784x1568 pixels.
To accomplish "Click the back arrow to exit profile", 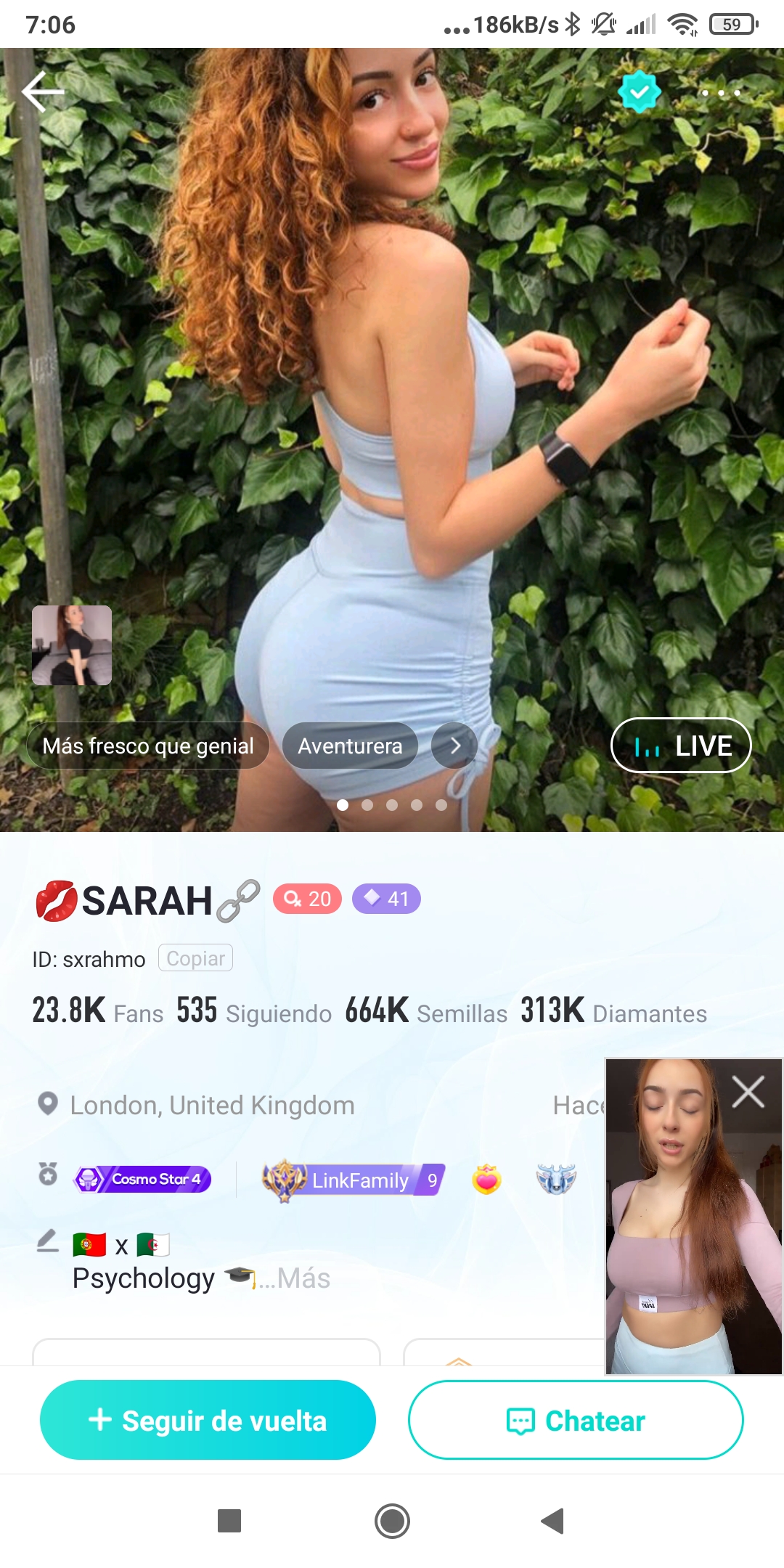I will (x=41, y=93).
